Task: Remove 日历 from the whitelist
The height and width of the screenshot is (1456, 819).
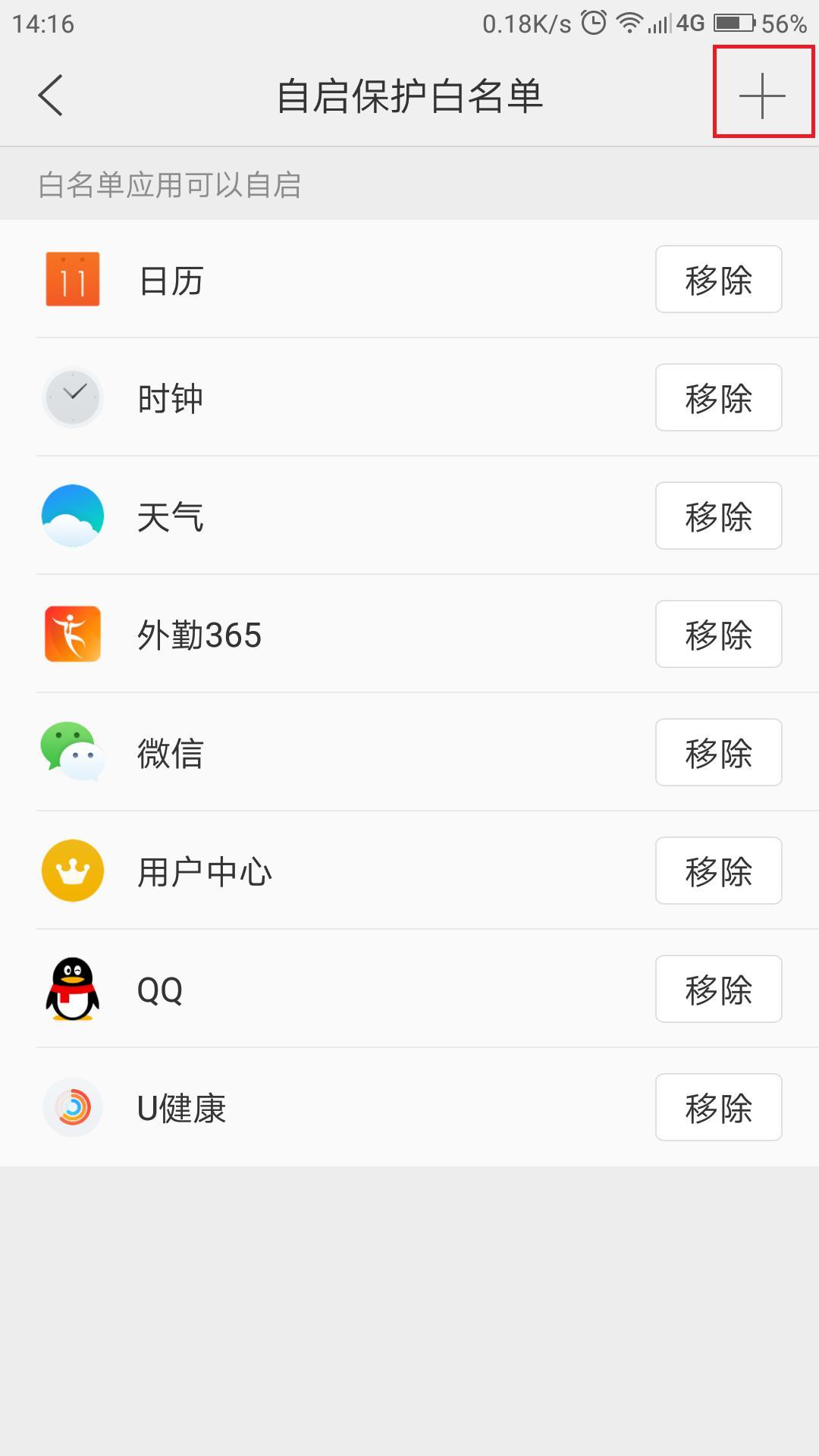Action: [x=718, y=279]
